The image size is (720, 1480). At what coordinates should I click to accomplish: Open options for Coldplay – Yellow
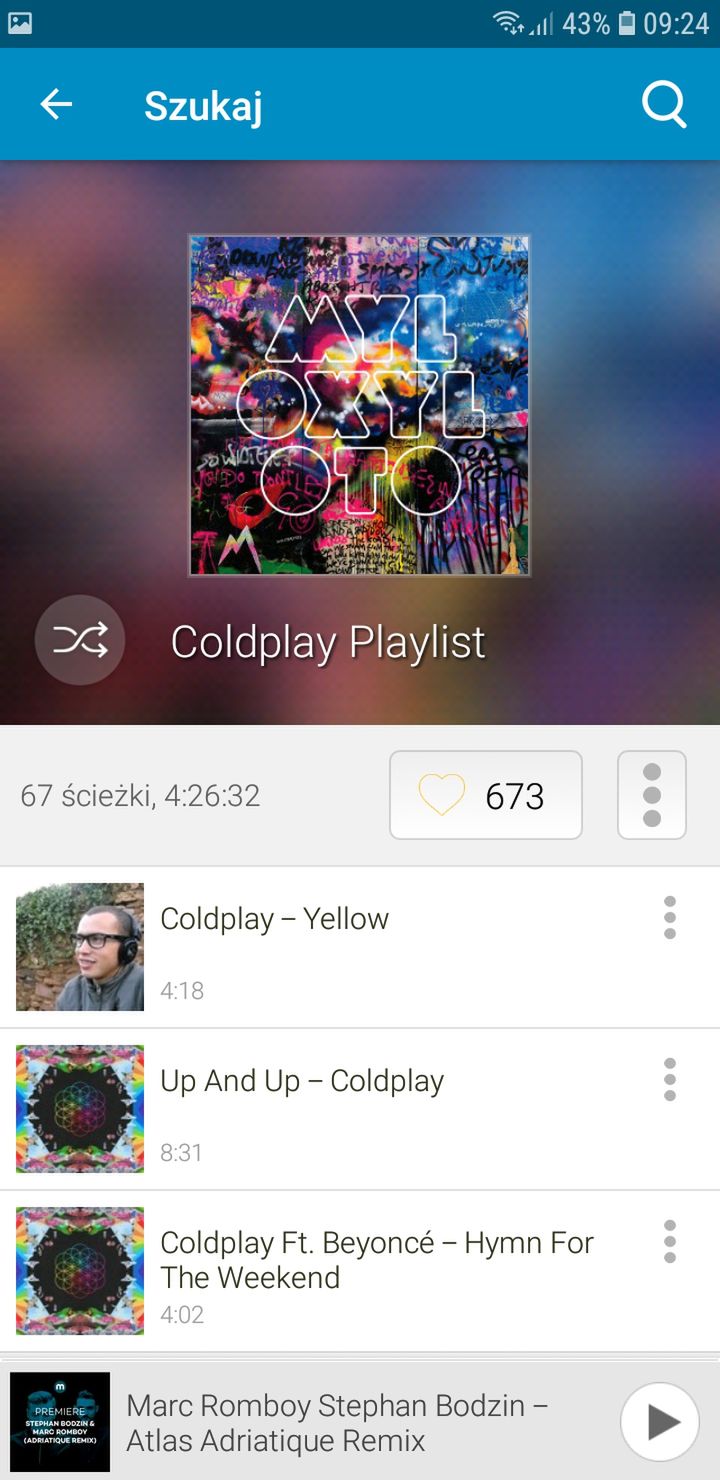click(670, 918)
